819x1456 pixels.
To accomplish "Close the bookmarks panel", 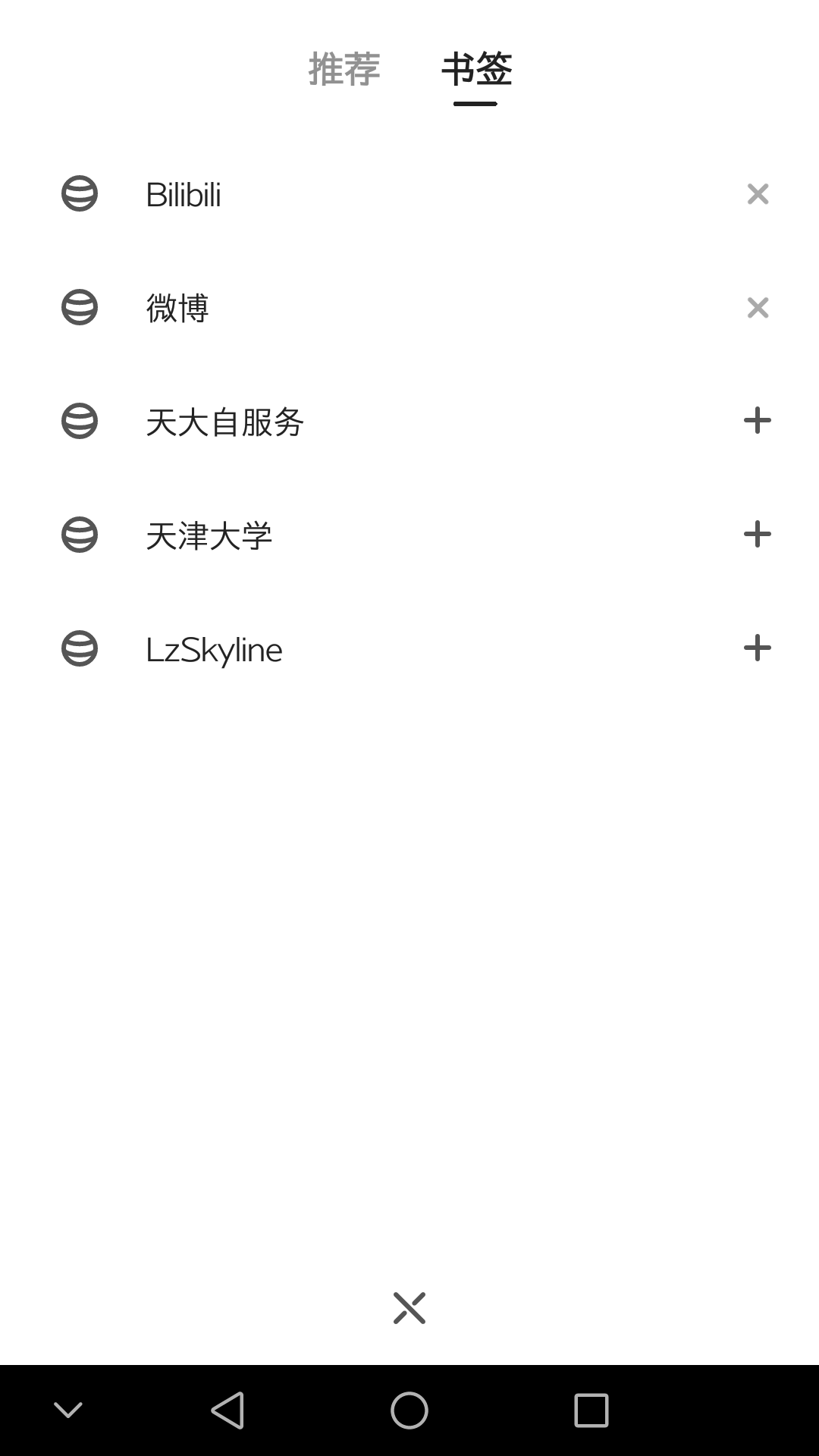I will click(x=409, y=1308).
